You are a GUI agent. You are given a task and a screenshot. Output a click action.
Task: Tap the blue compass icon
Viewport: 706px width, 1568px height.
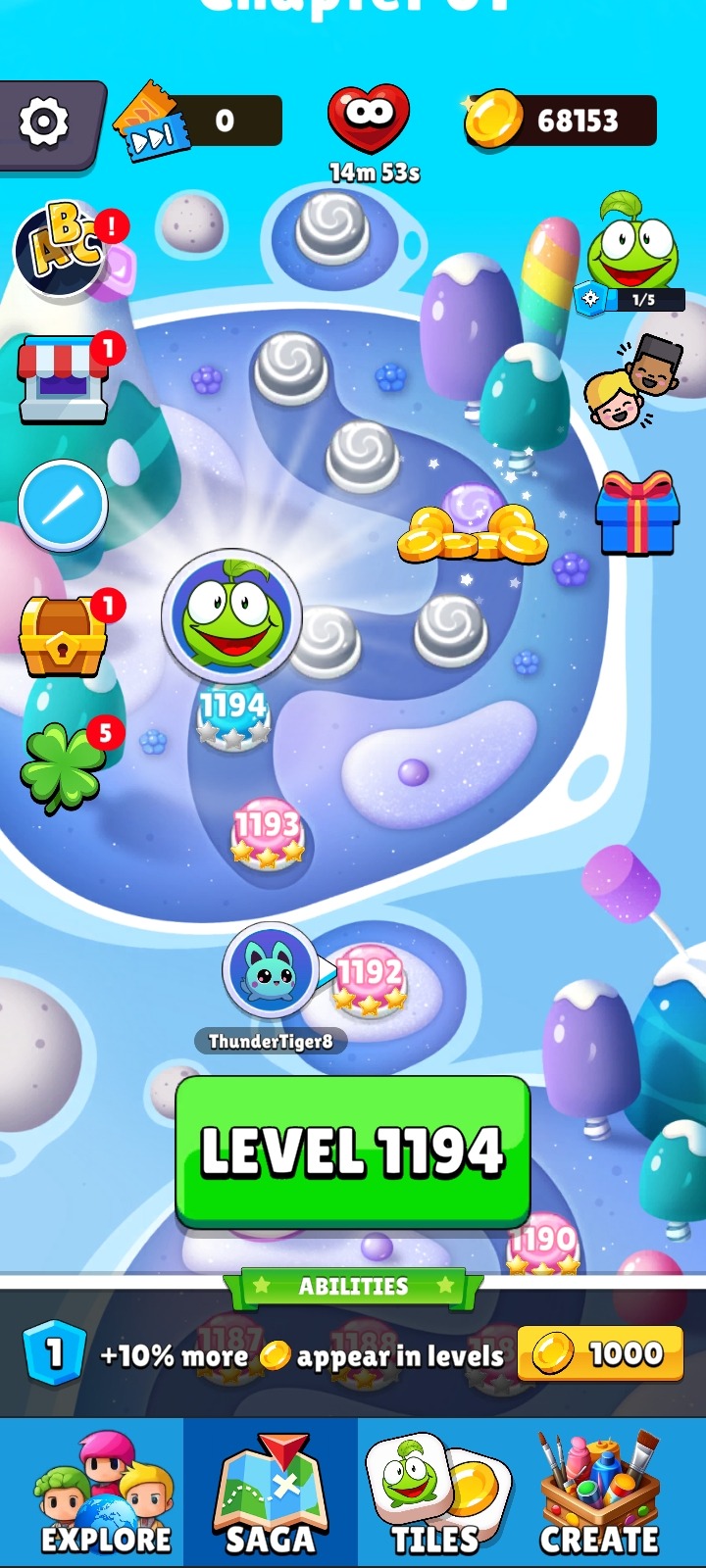[x=63, y=505]
